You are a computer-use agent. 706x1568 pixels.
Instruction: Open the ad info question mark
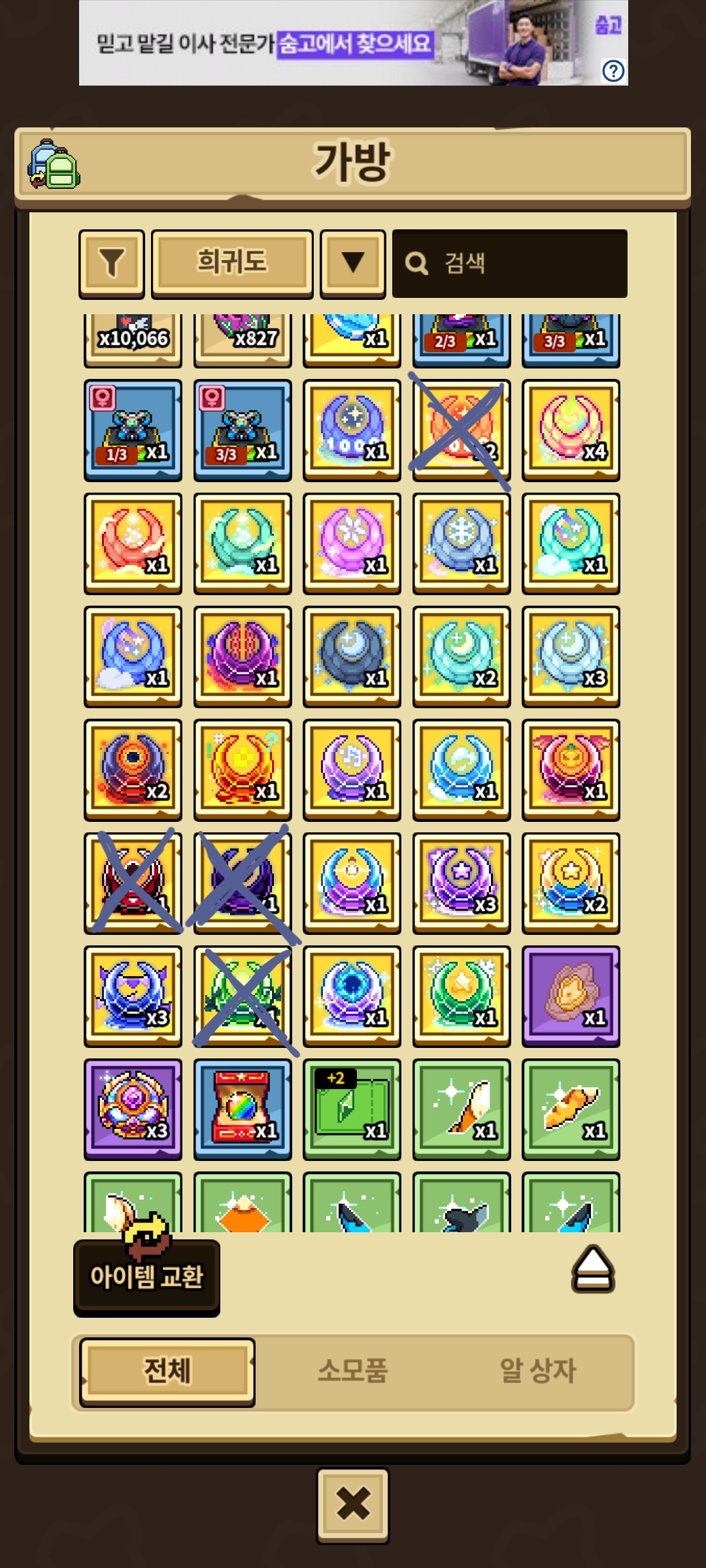pyautogui.click(x=613, y=71)
